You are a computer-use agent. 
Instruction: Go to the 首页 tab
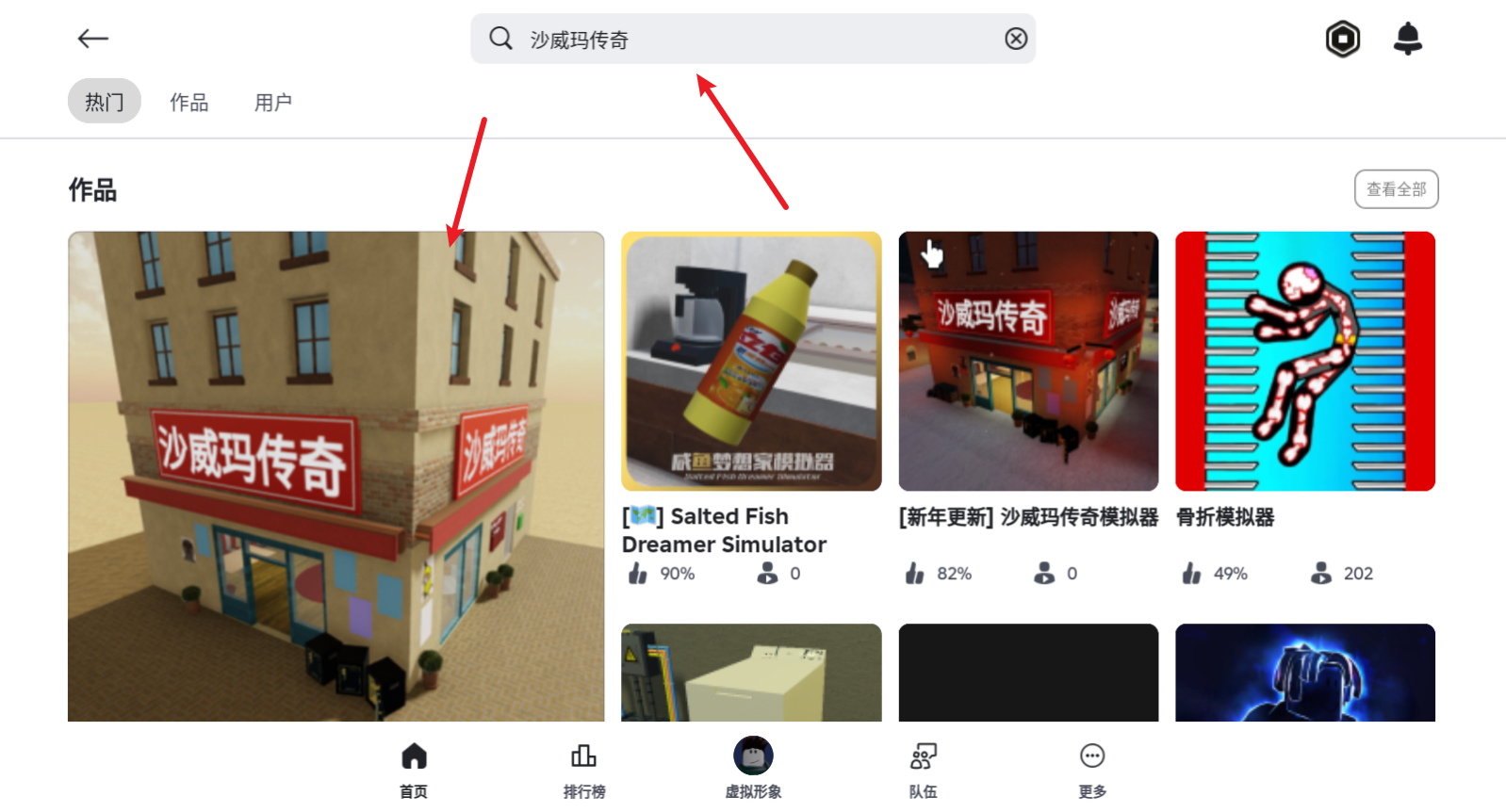tap(414, 768)
